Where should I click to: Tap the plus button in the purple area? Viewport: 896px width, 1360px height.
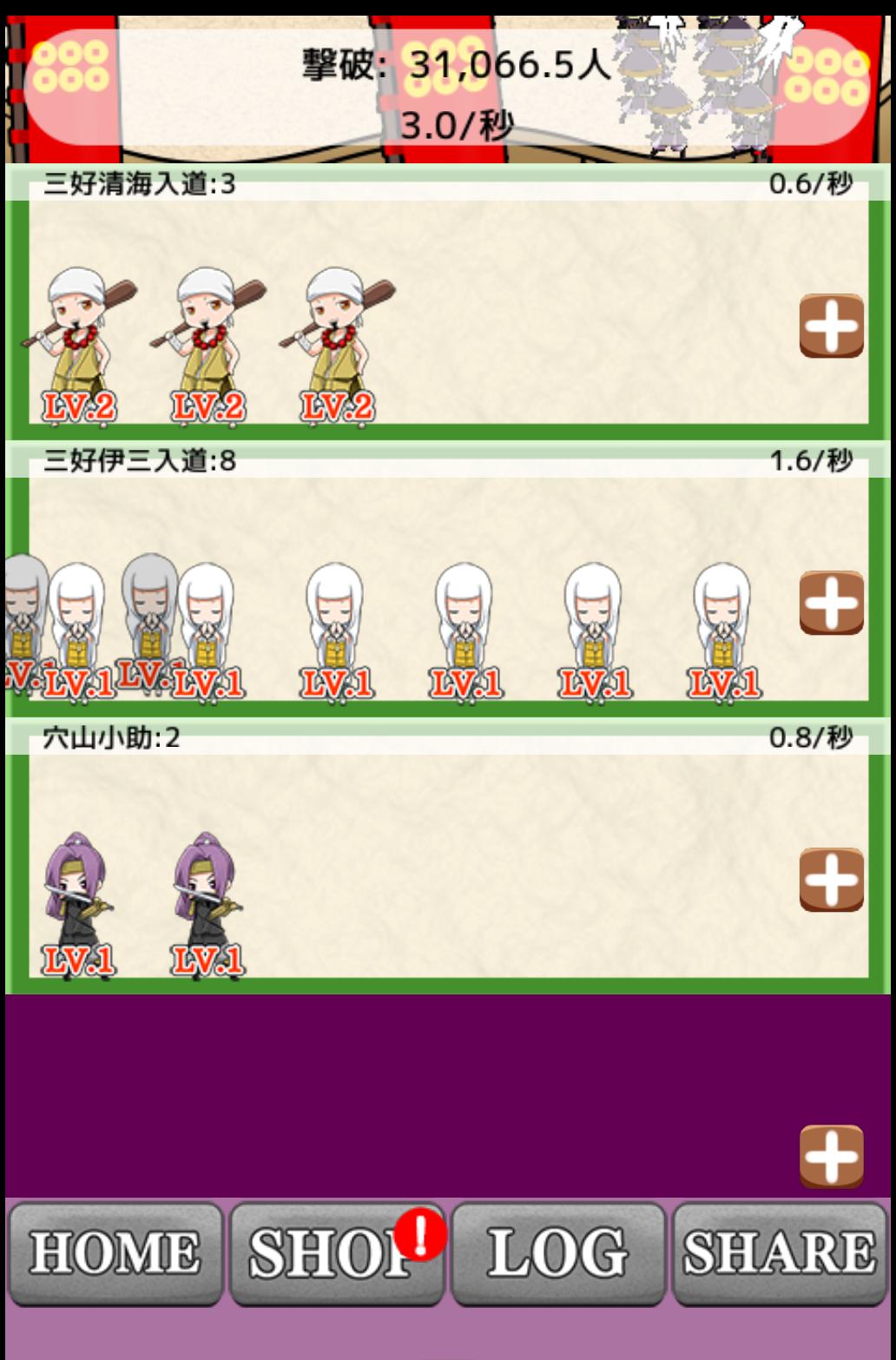(831, 1156)
